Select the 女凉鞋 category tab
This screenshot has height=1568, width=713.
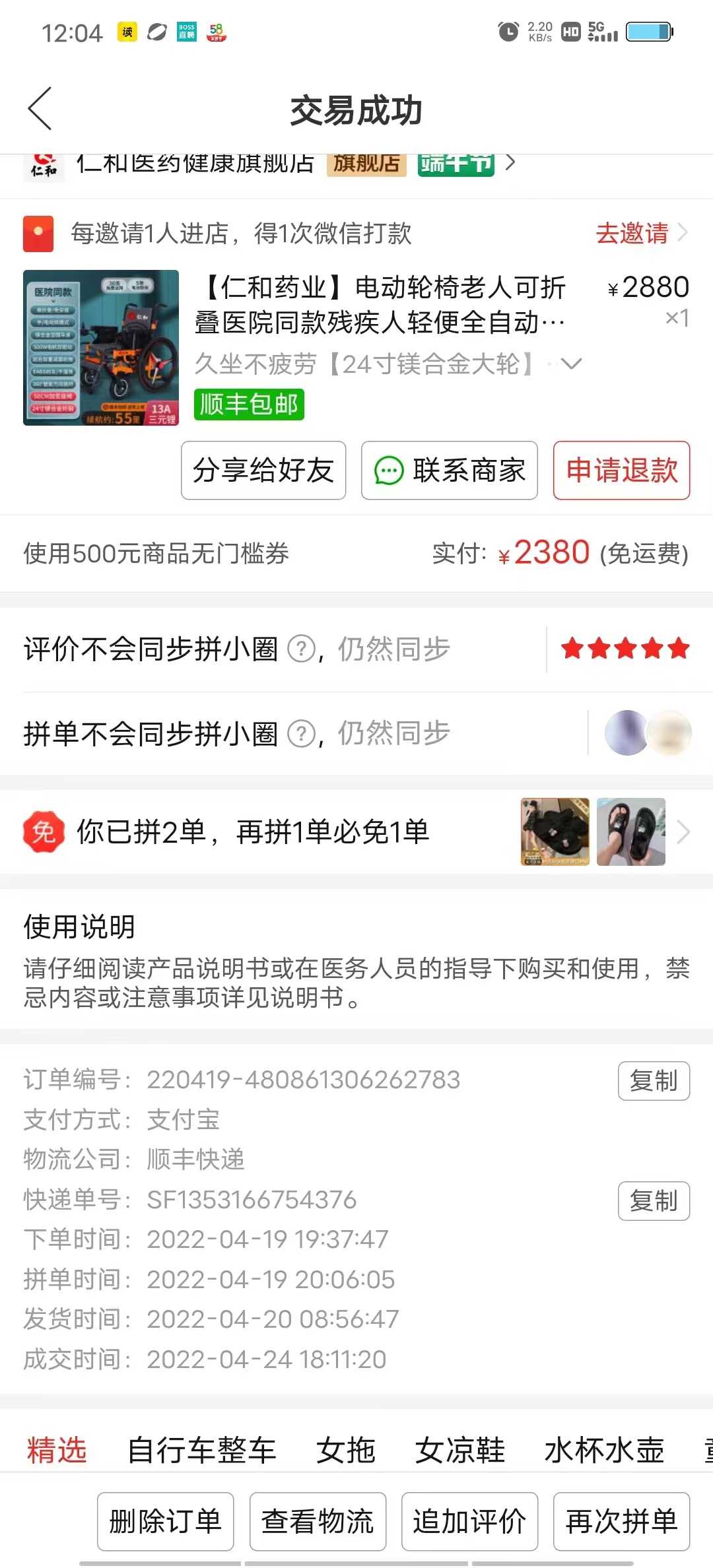pos(460,1451)
